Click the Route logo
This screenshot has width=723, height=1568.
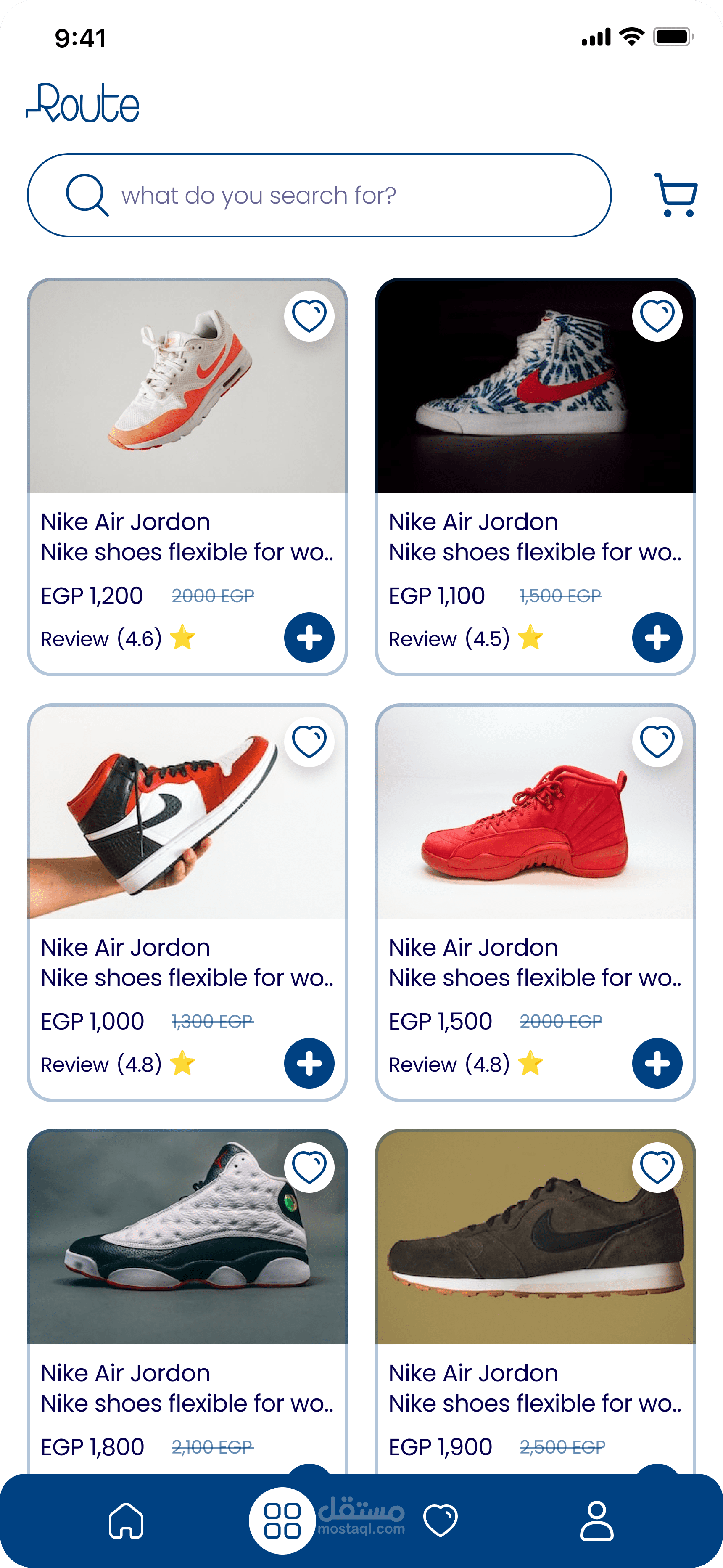[84, 103]
